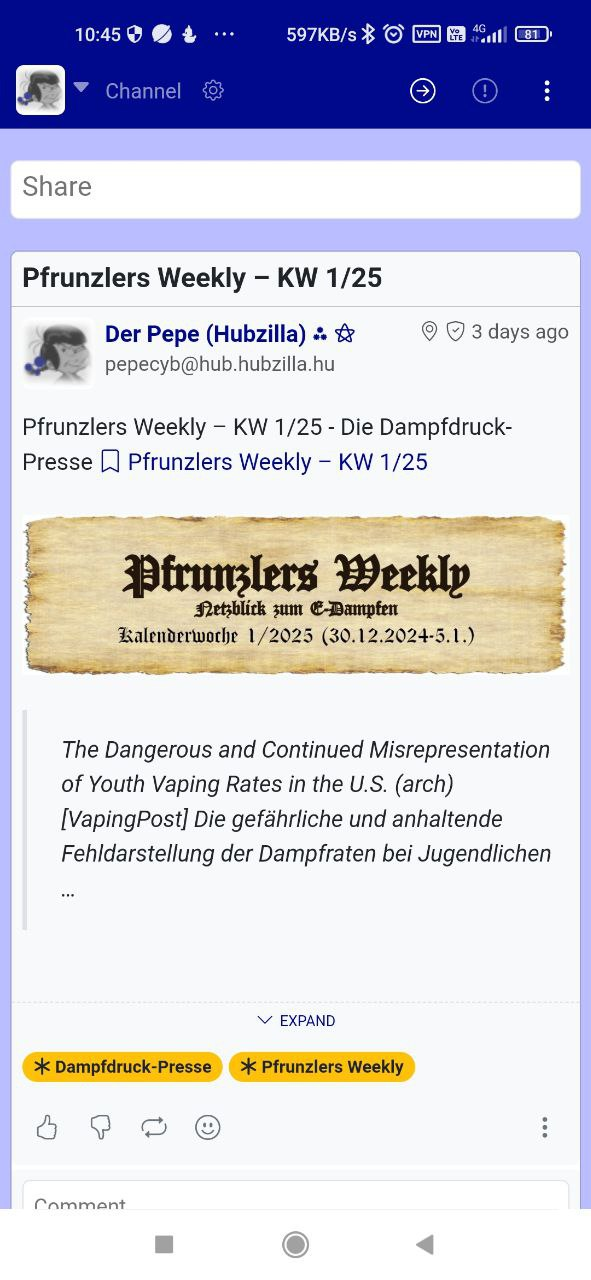Viewport: 591px width, 1280px height.
Task: Select the Dampfdruck-Presse tag chip
Action: [122, 1067]
